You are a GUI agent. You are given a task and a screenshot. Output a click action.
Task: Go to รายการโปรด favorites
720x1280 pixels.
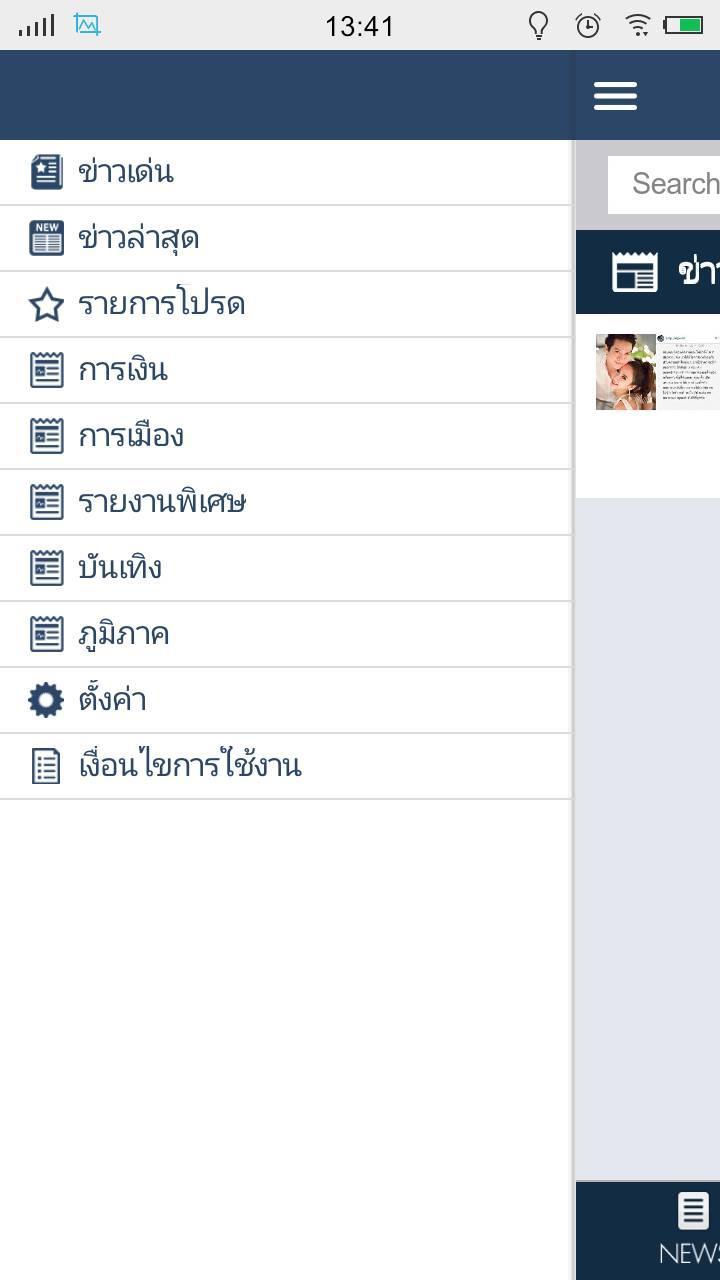tap(161, 304)
